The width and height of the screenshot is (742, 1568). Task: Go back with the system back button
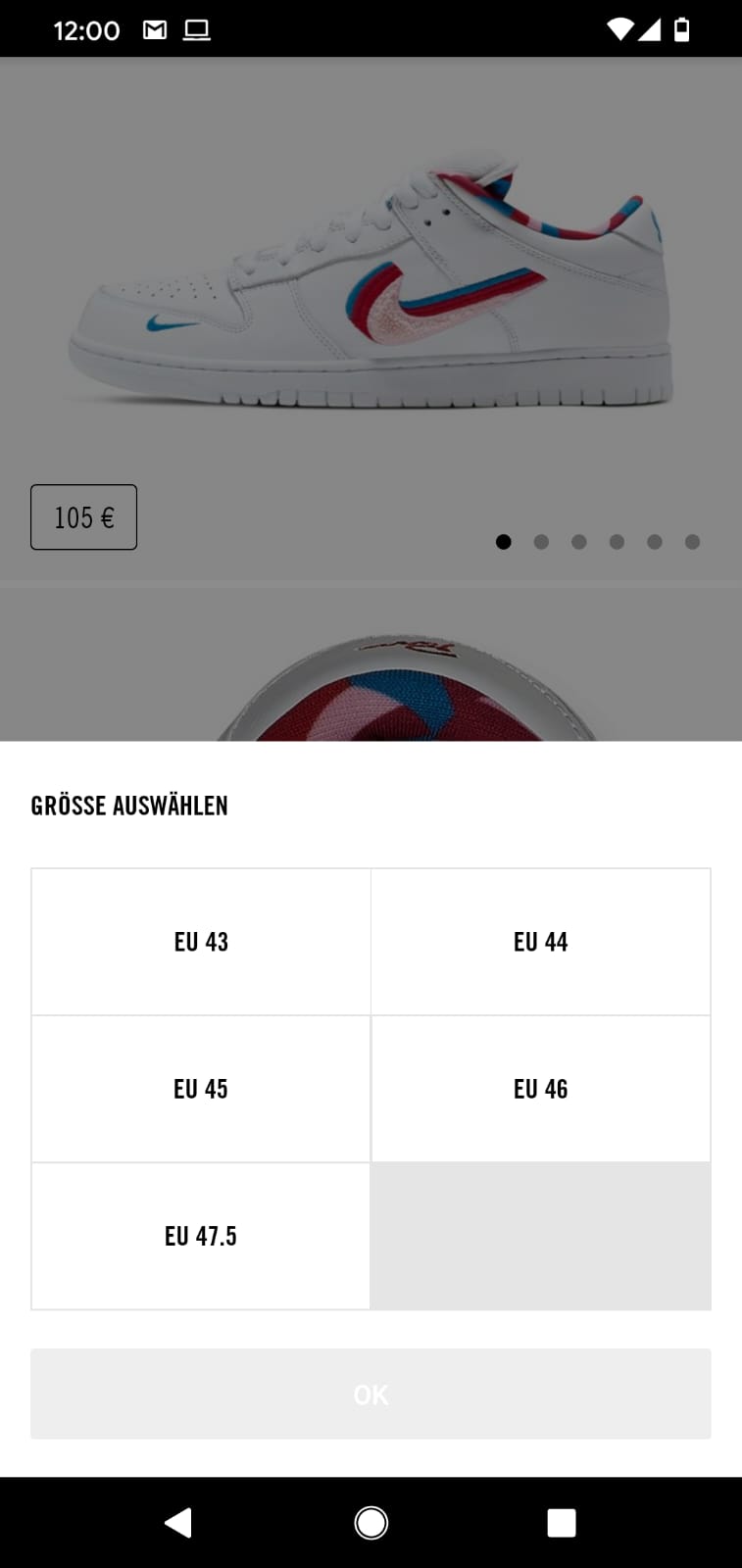pos(177,1522)
